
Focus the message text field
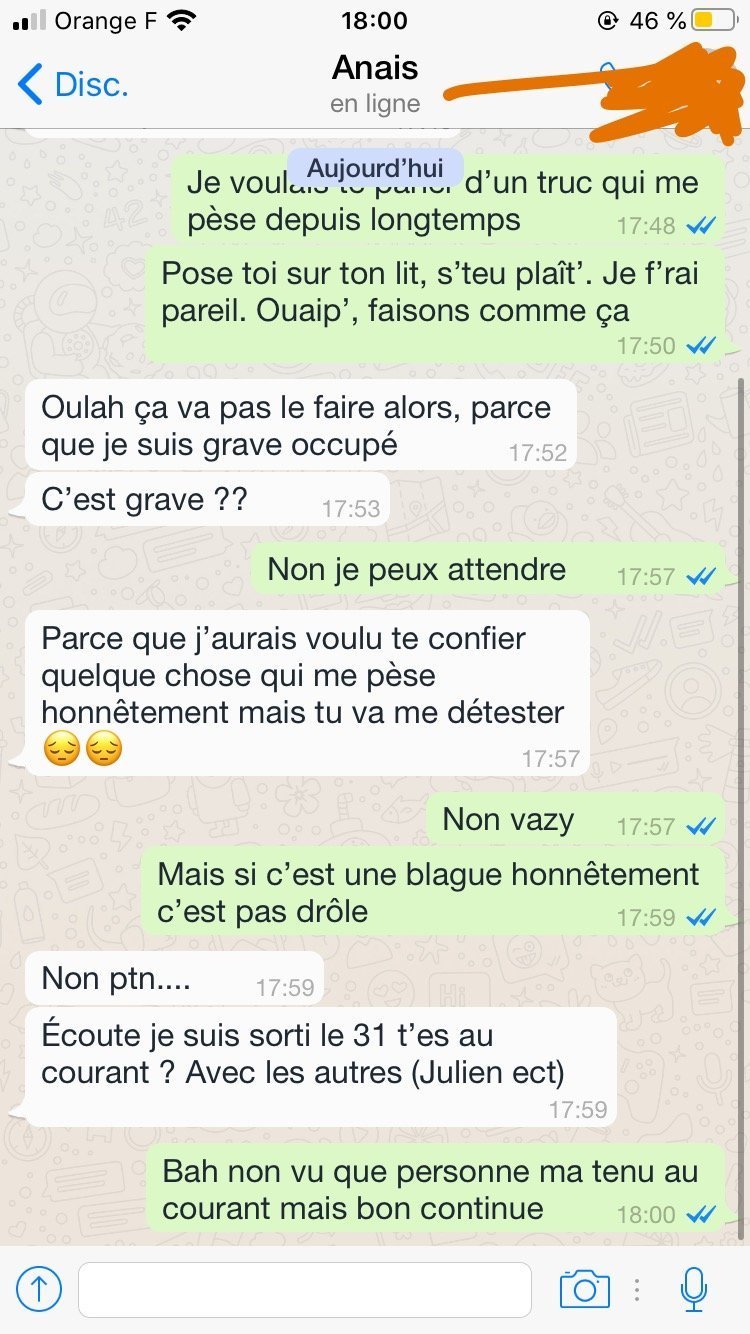tap(304, 1290)
